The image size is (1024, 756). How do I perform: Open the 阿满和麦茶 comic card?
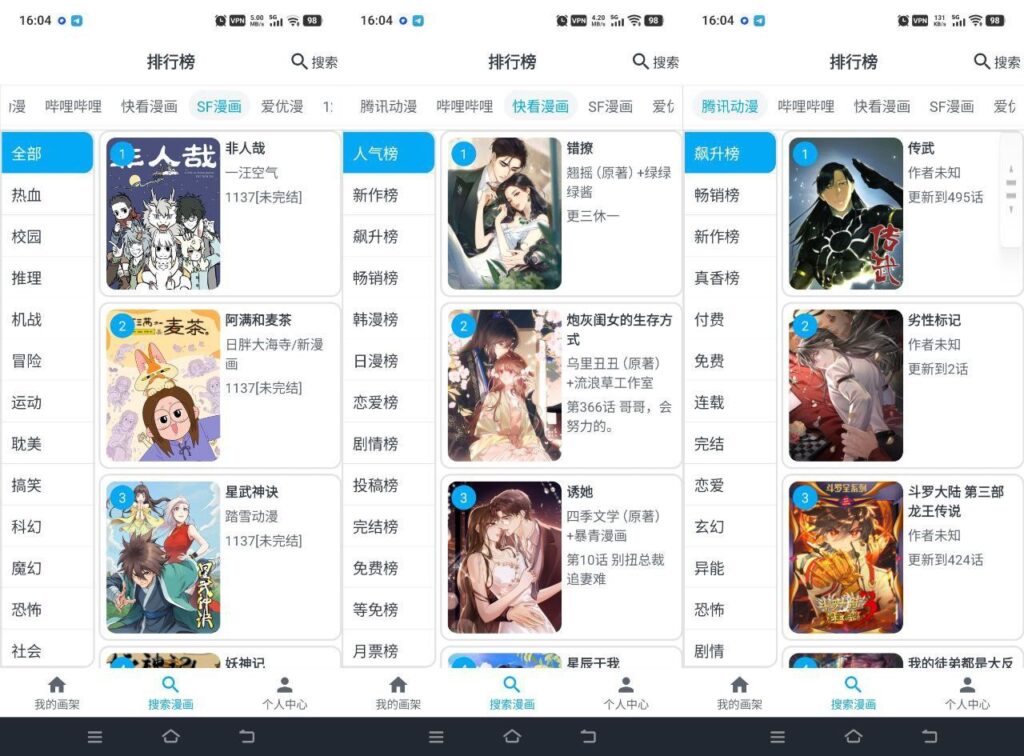tap(220, 385)
